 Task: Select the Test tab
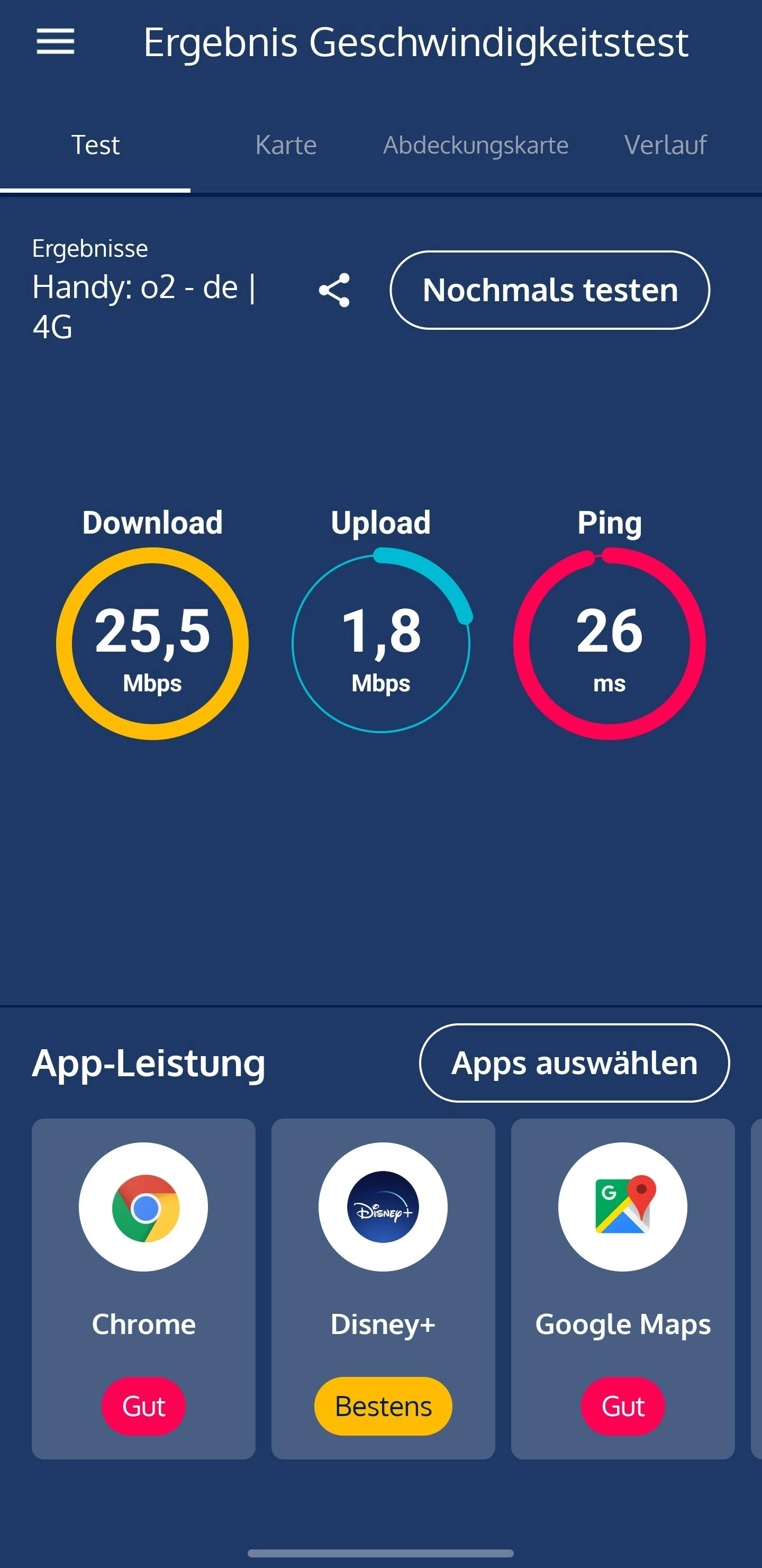point(96,146)
